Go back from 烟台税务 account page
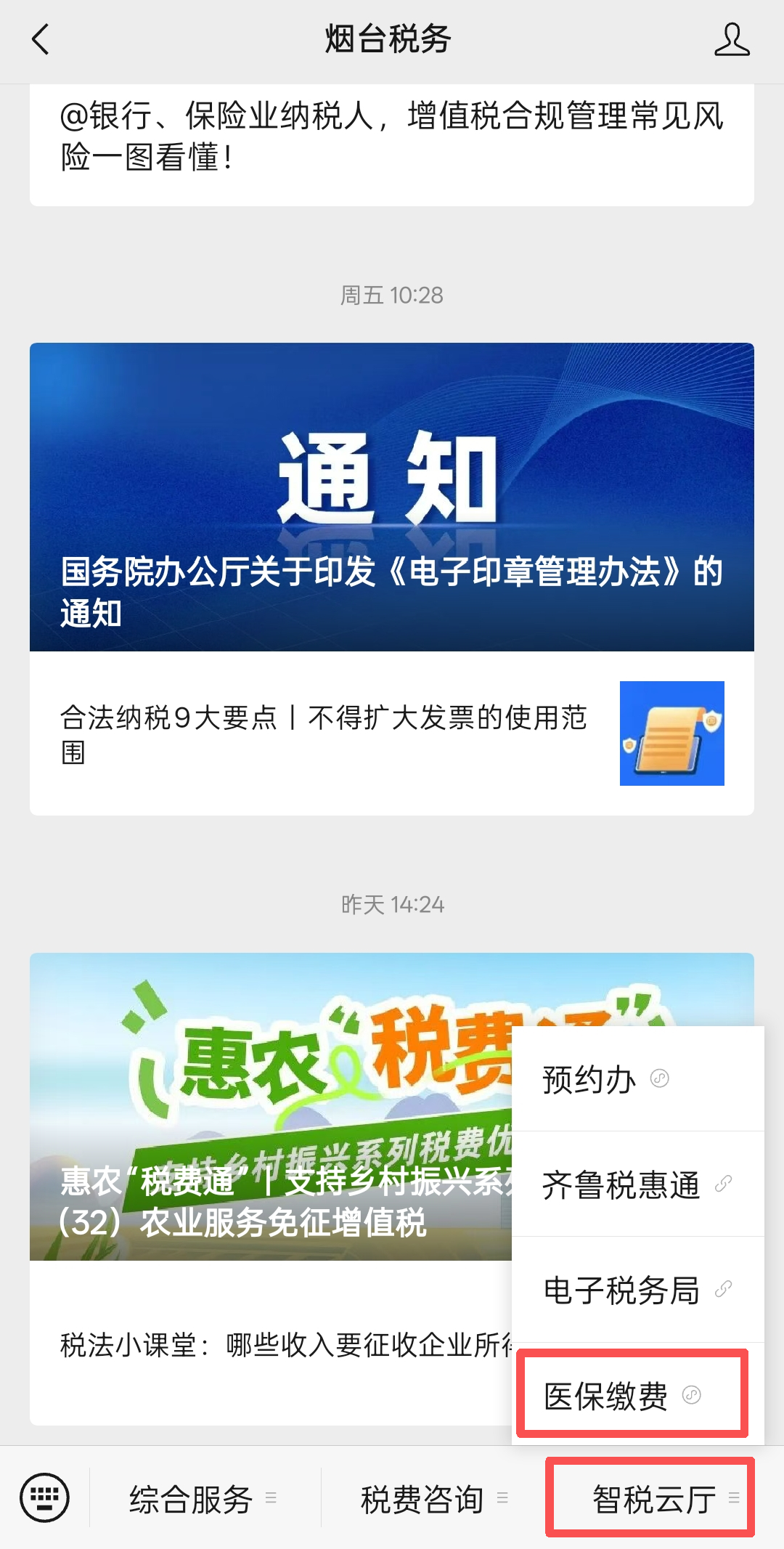 pyautogui.click(x=41, y=39)
